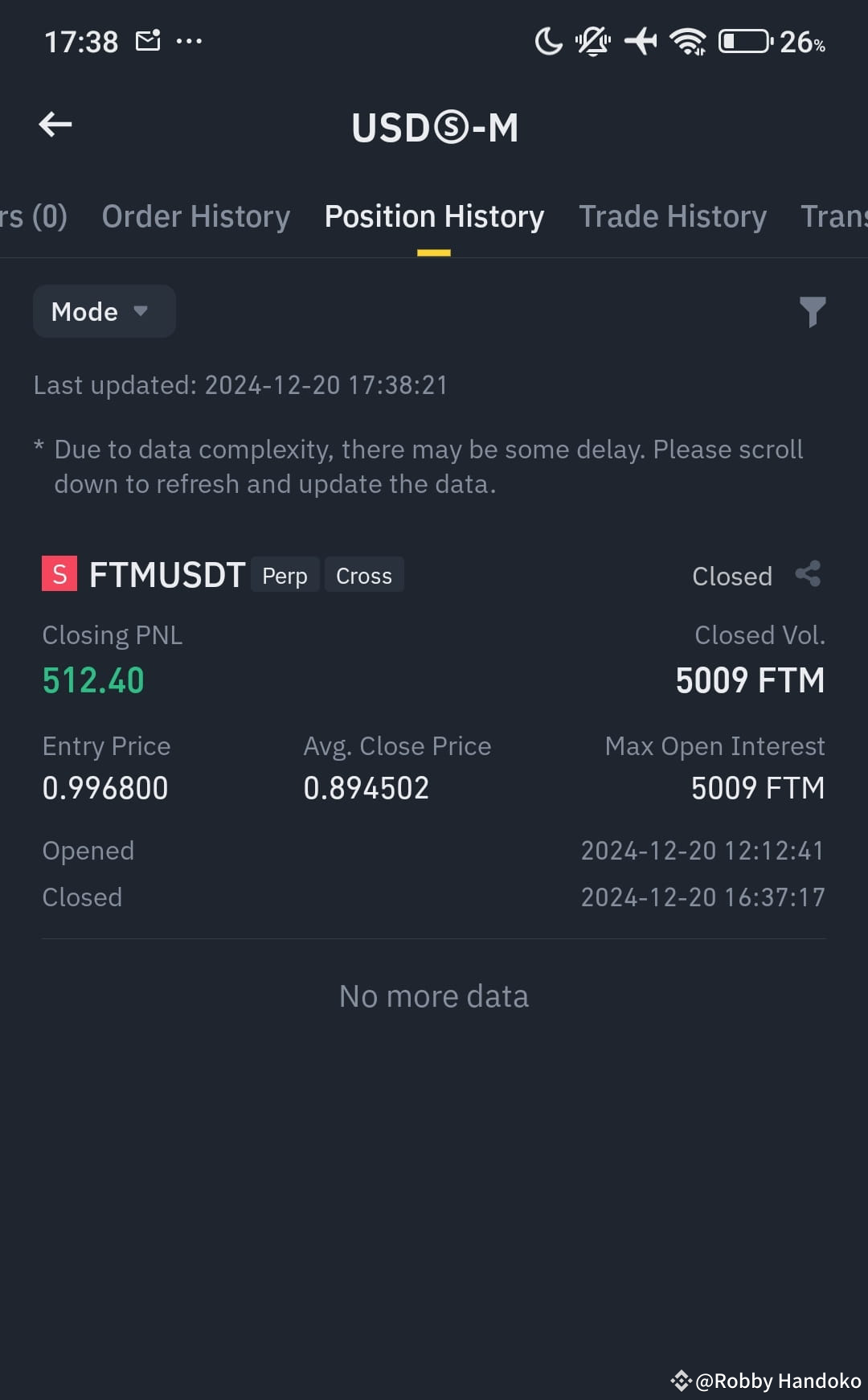Tap the Wi-Fi icon in status bar
The image size is (868, 1400).
[x=687, y=41]
